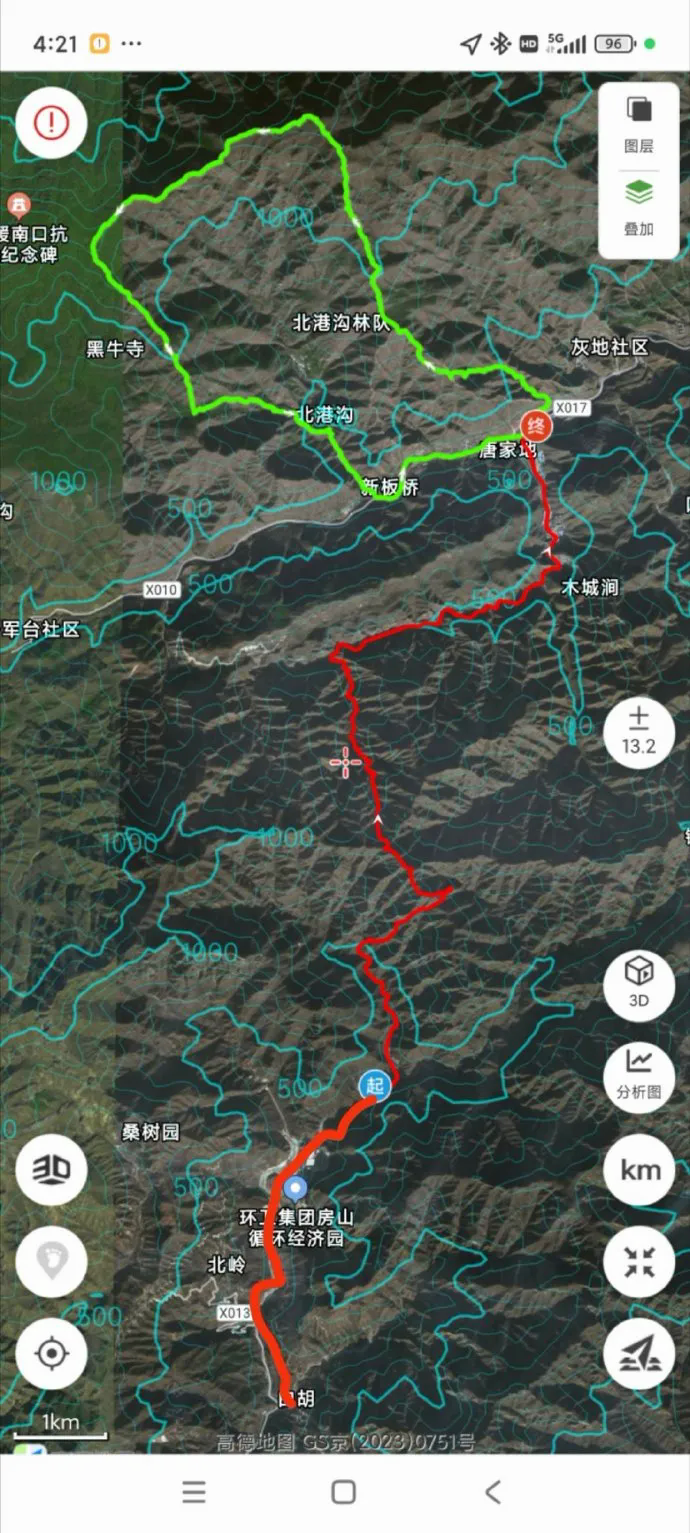
Task: Tap the 终 end point marker
Action: click(x=537, y=423)
